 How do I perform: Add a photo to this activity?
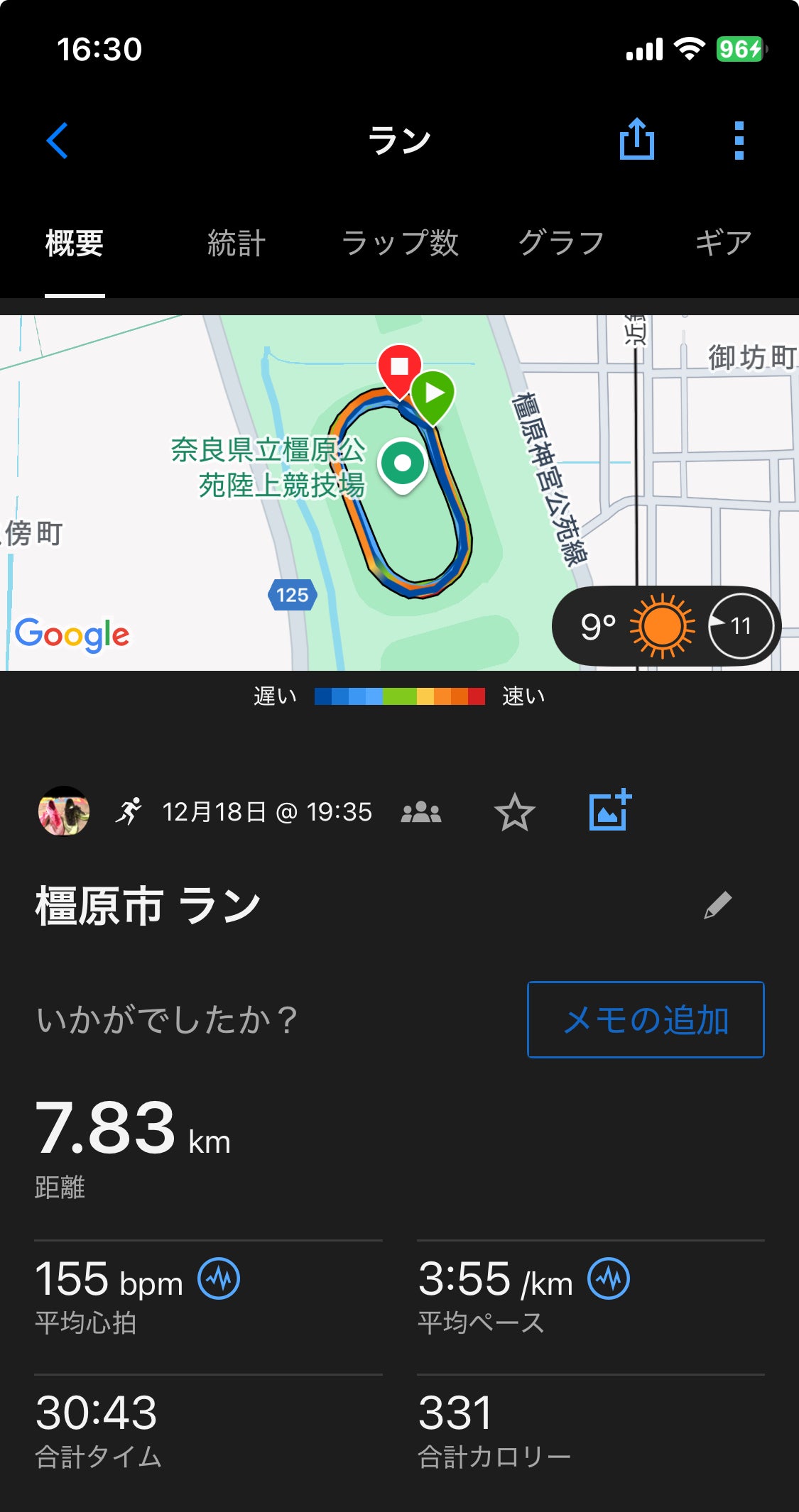point(609,811)
